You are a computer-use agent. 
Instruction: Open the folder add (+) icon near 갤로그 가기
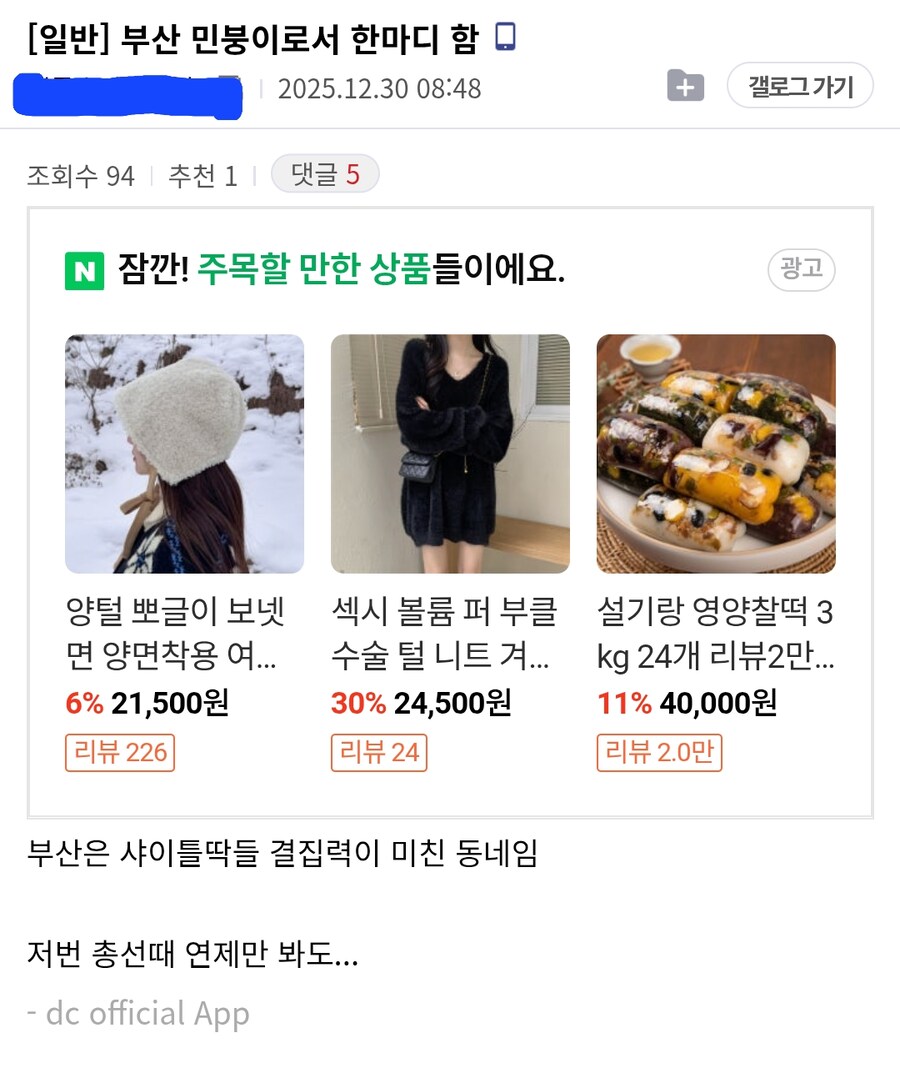pos(684,87)
